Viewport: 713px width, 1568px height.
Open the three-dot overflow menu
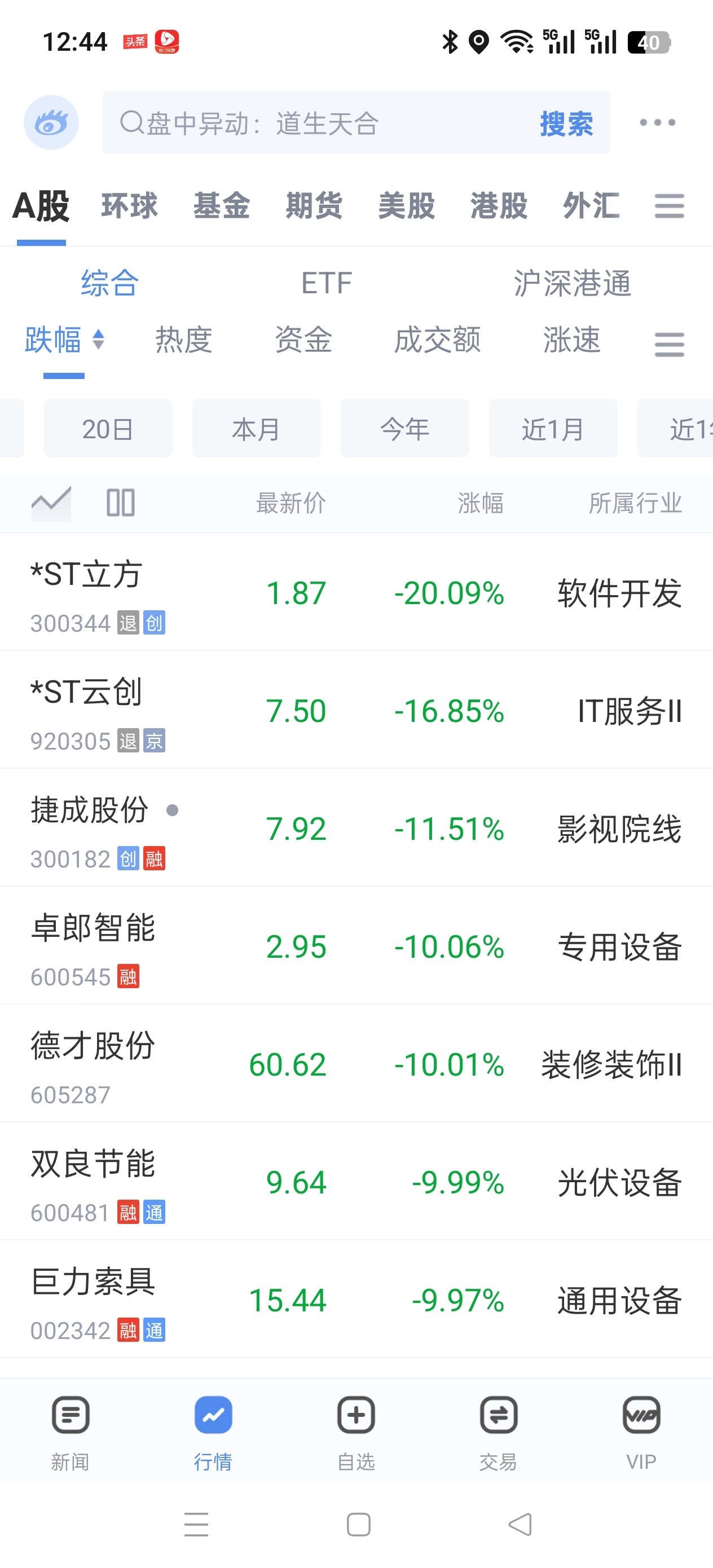(x=657, y=123)
